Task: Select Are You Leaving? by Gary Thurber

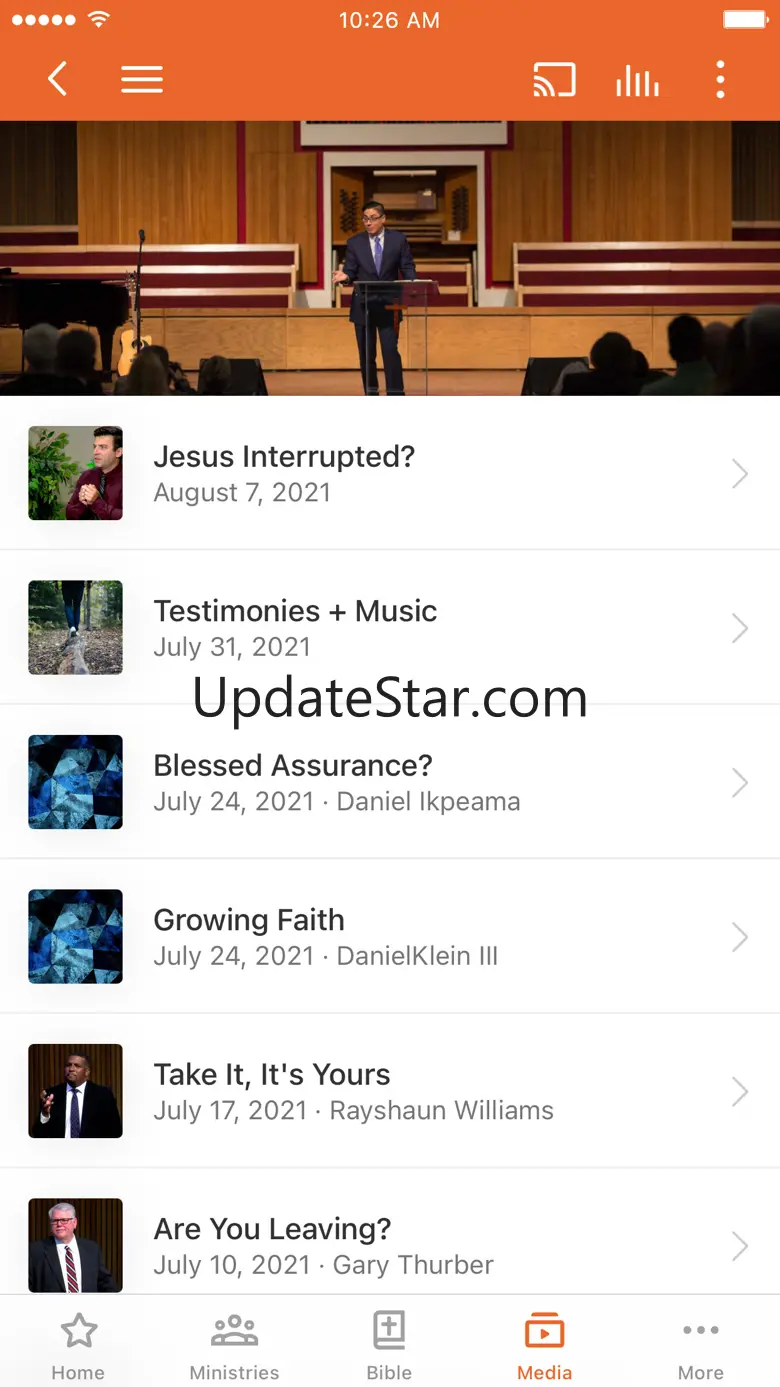Action: (x=390, y=1245)
